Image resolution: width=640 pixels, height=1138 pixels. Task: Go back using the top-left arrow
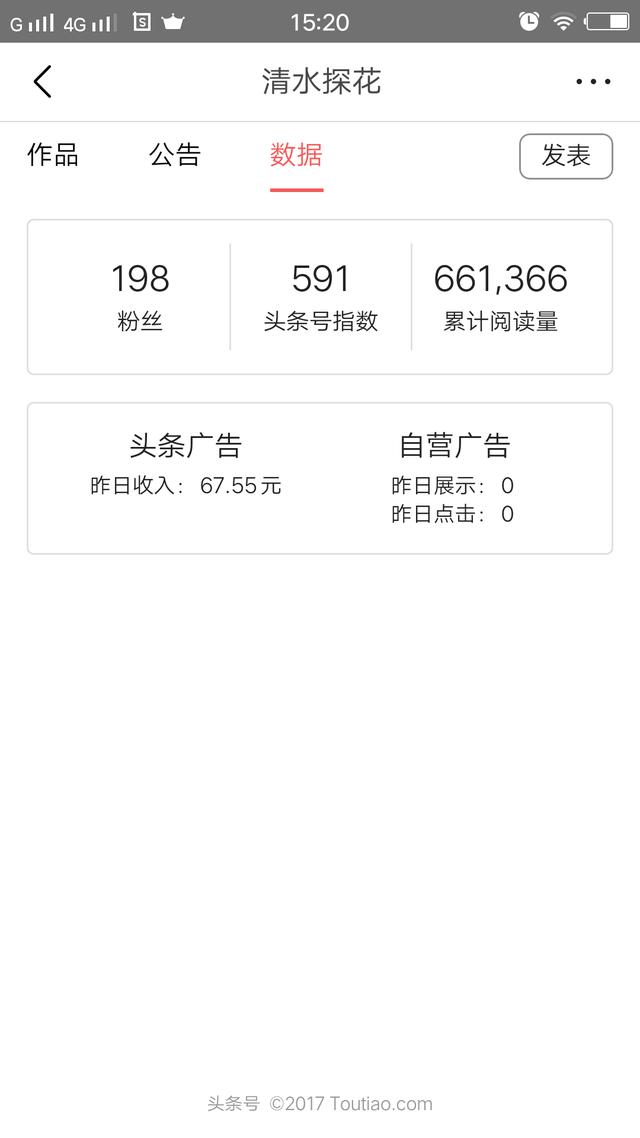click(43, 81)
